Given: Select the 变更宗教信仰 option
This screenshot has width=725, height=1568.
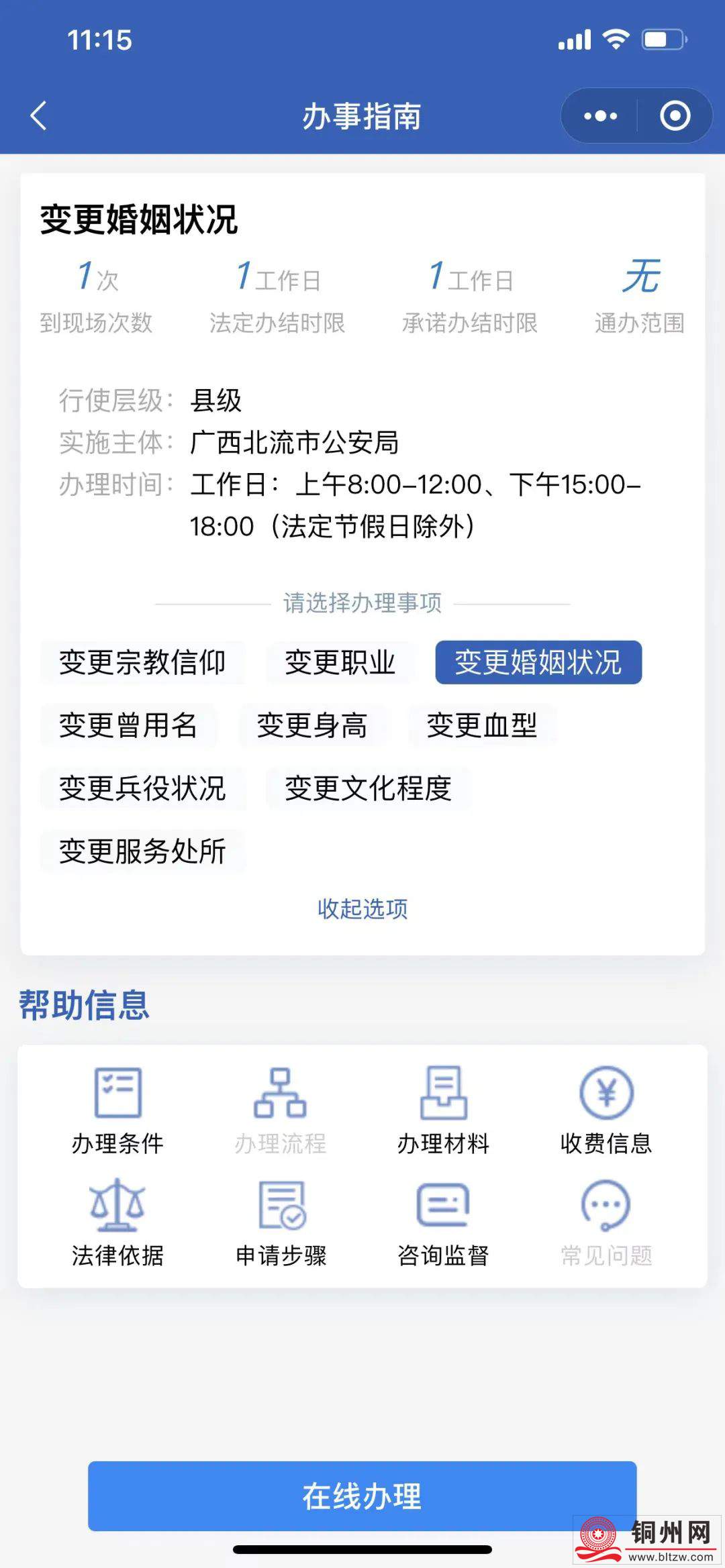Looking at the screenshot, I should tap(142, 663).
